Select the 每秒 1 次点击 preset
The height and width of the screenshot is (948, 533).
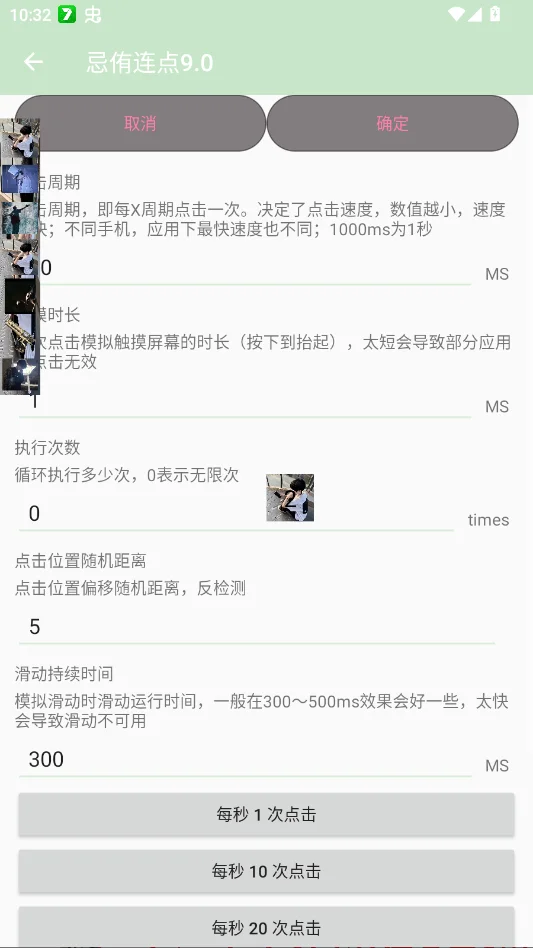click(x=266, y=814)
